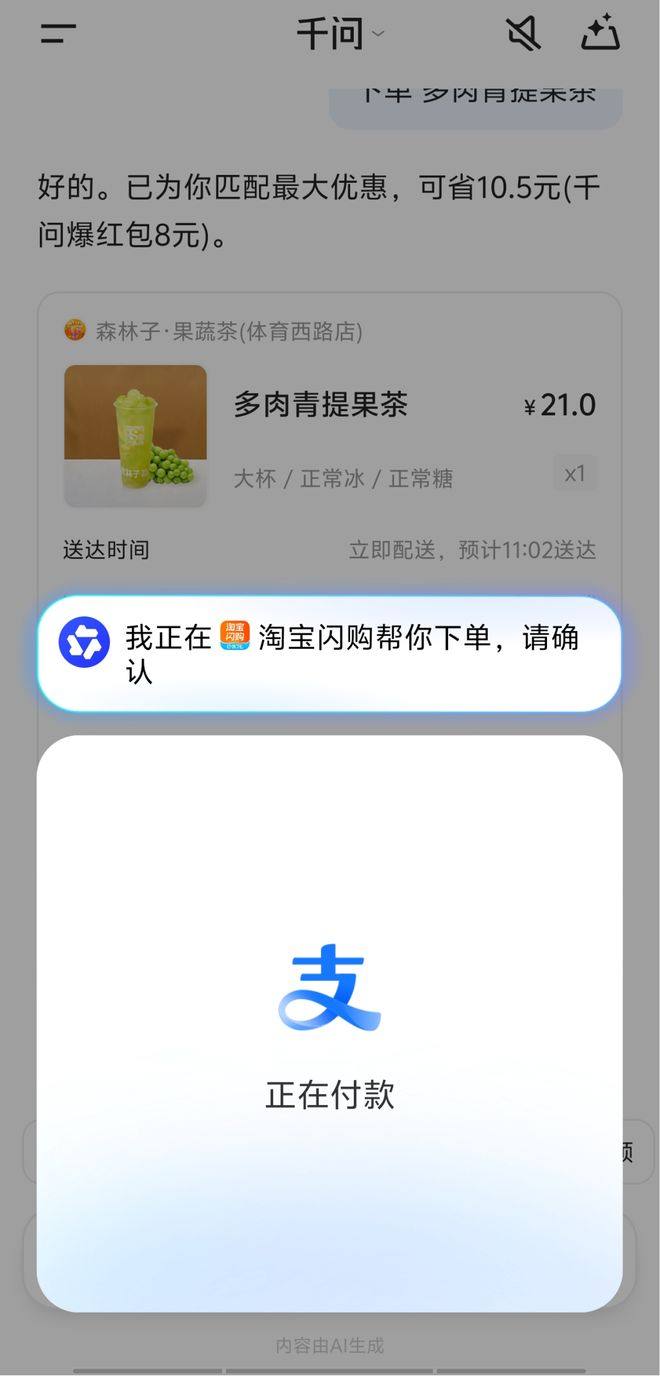Open the 森林子·果蔬茶 store link

(228, 331)
